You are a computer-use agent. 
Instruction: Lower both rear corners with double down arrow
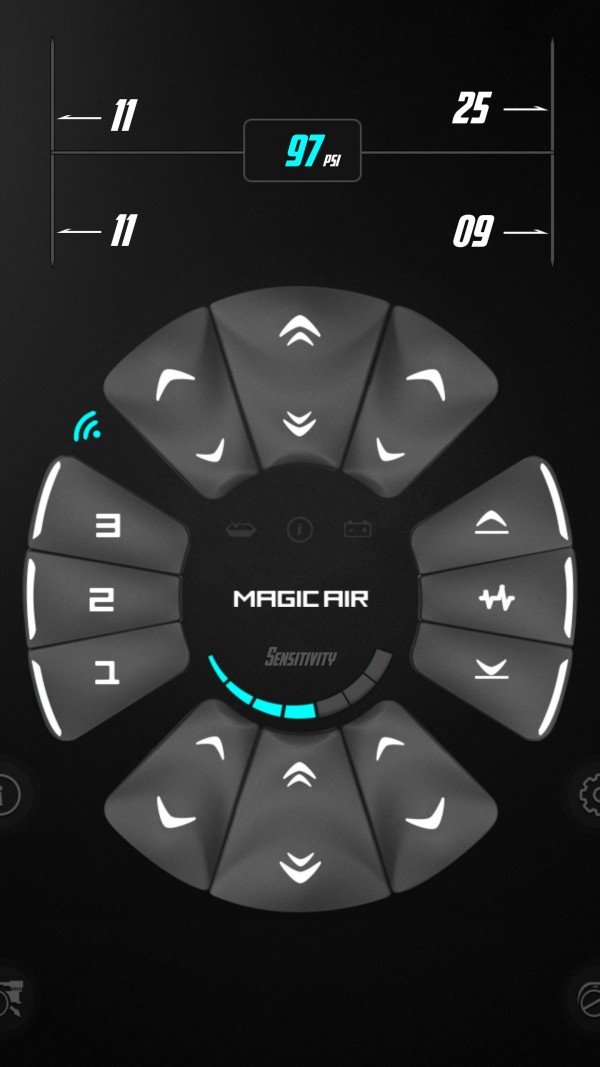(298, 865)
